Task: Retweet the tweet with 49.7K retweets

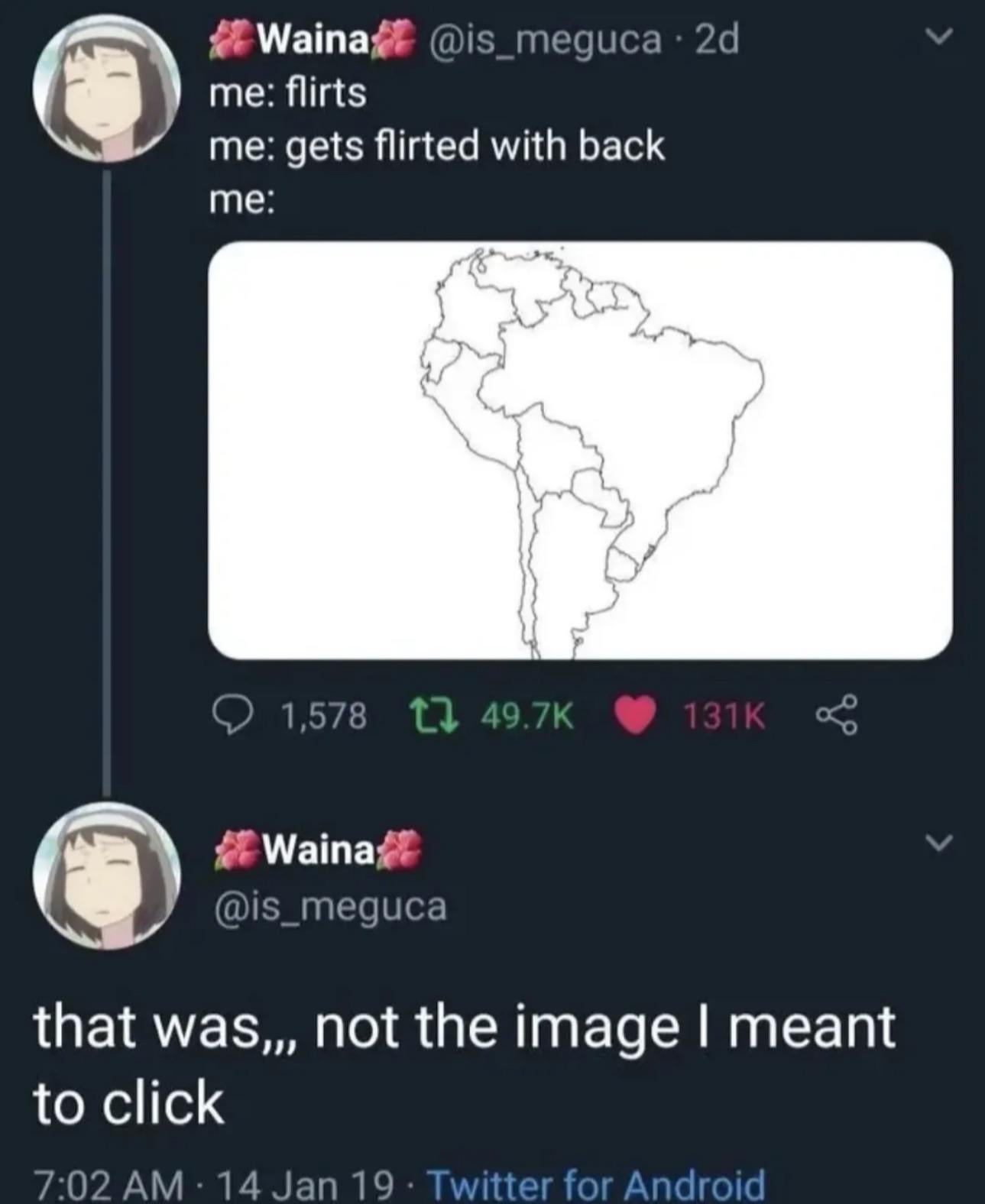Action: pos(434,717)
